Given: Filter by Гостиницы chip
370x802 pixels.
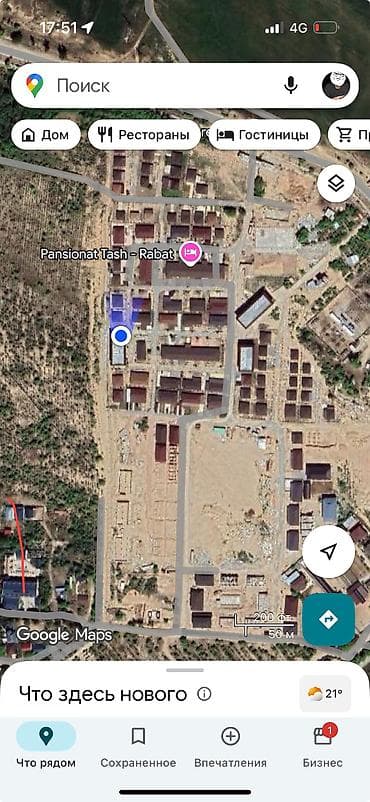Looking at the screenshot, I should click(265, 135).
